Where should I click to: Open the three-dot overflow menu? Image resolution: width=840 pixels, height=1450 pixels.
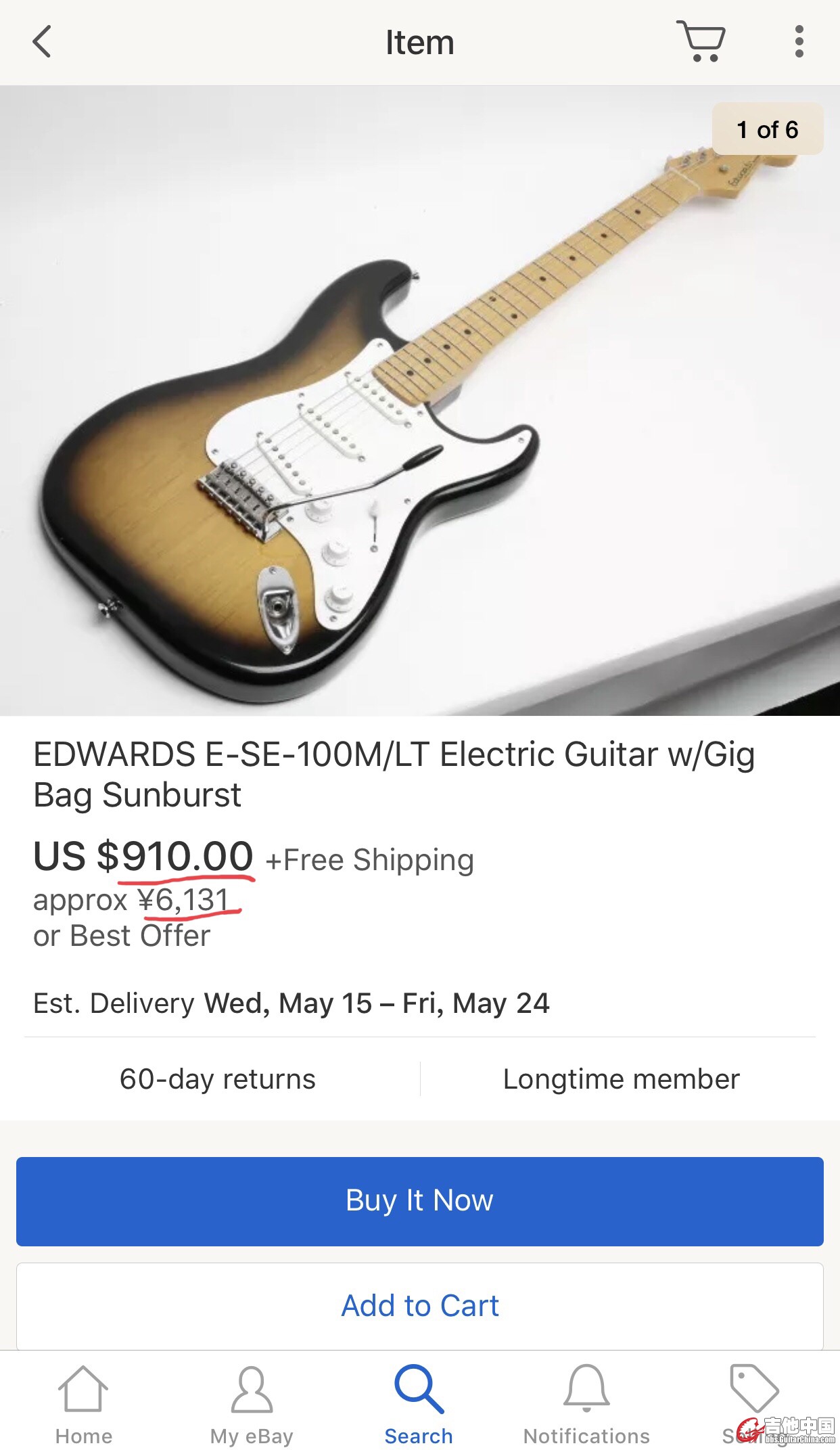click(x=799, y=42)
